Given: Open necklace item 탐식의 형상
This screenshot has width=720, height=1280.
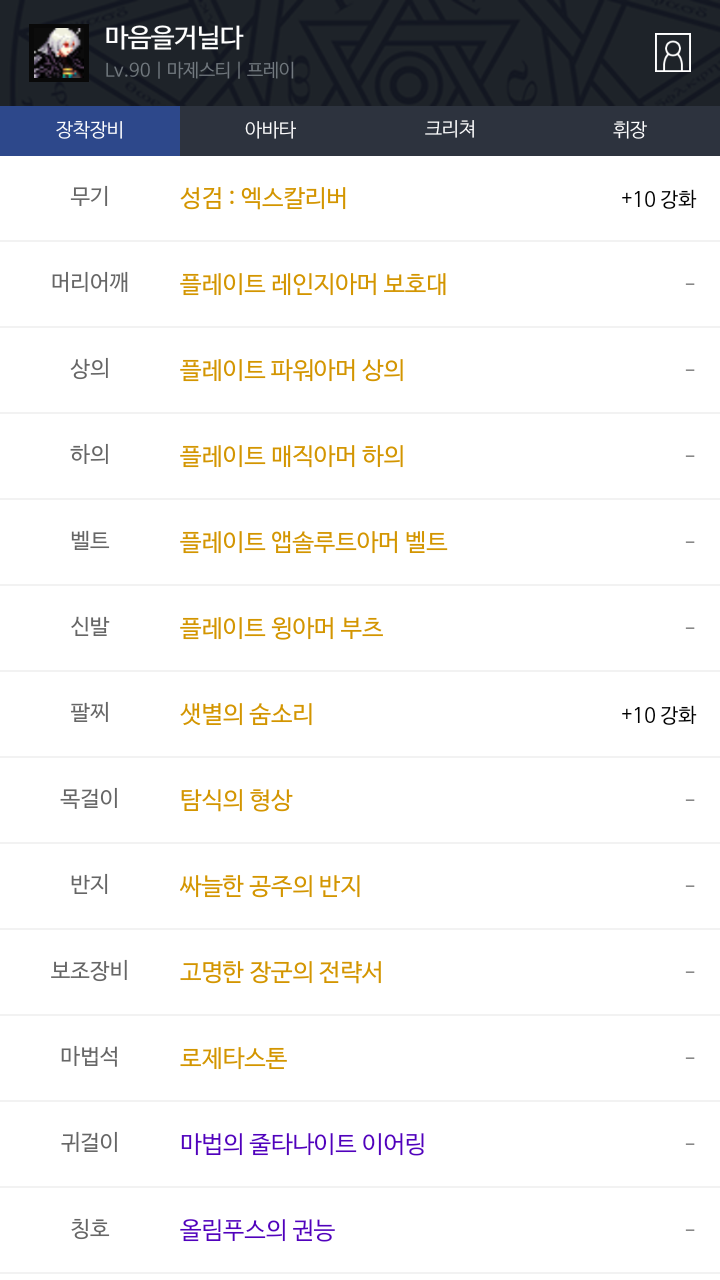Looking at the screenshot, I should point(236,800).
